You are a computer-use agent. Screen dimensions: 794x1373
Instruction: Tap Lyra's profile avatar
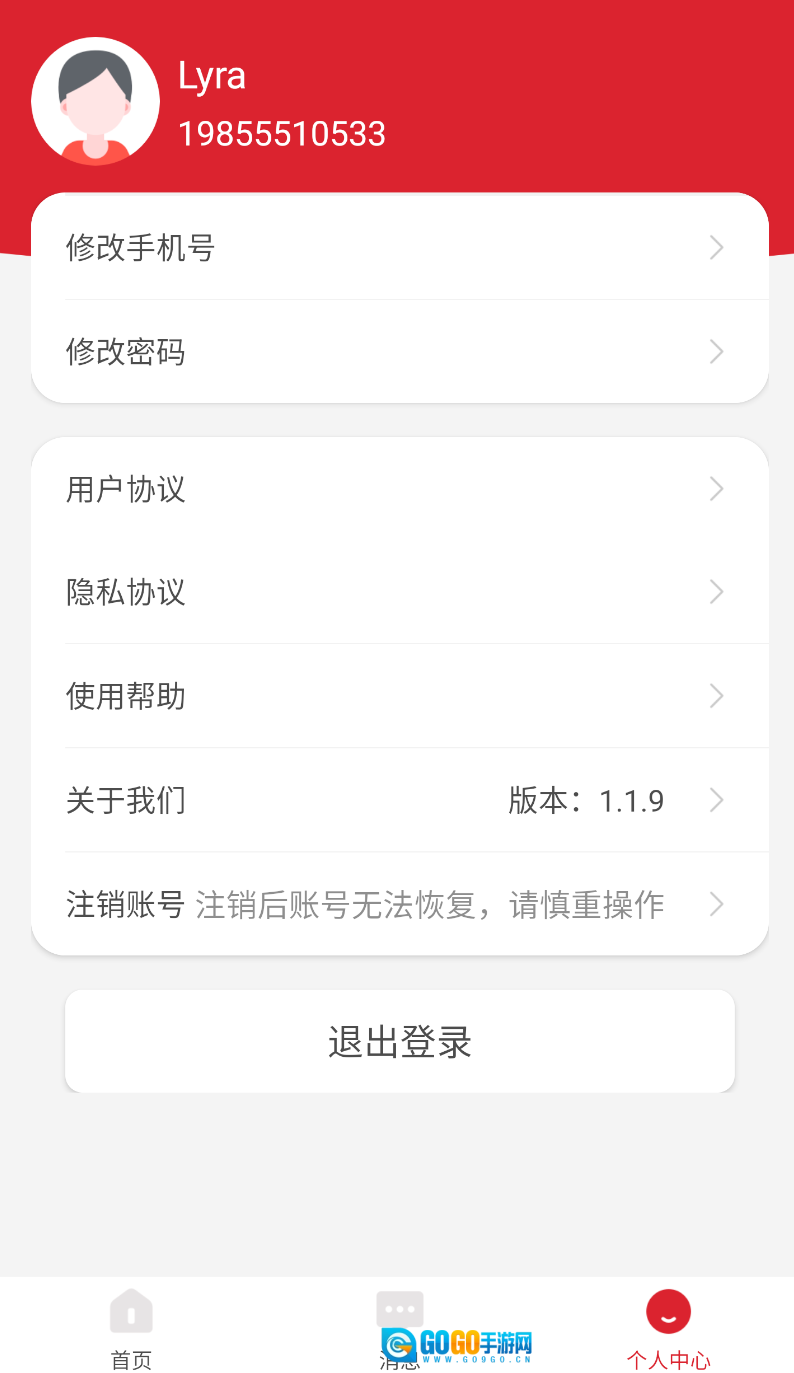coord(95,102)
